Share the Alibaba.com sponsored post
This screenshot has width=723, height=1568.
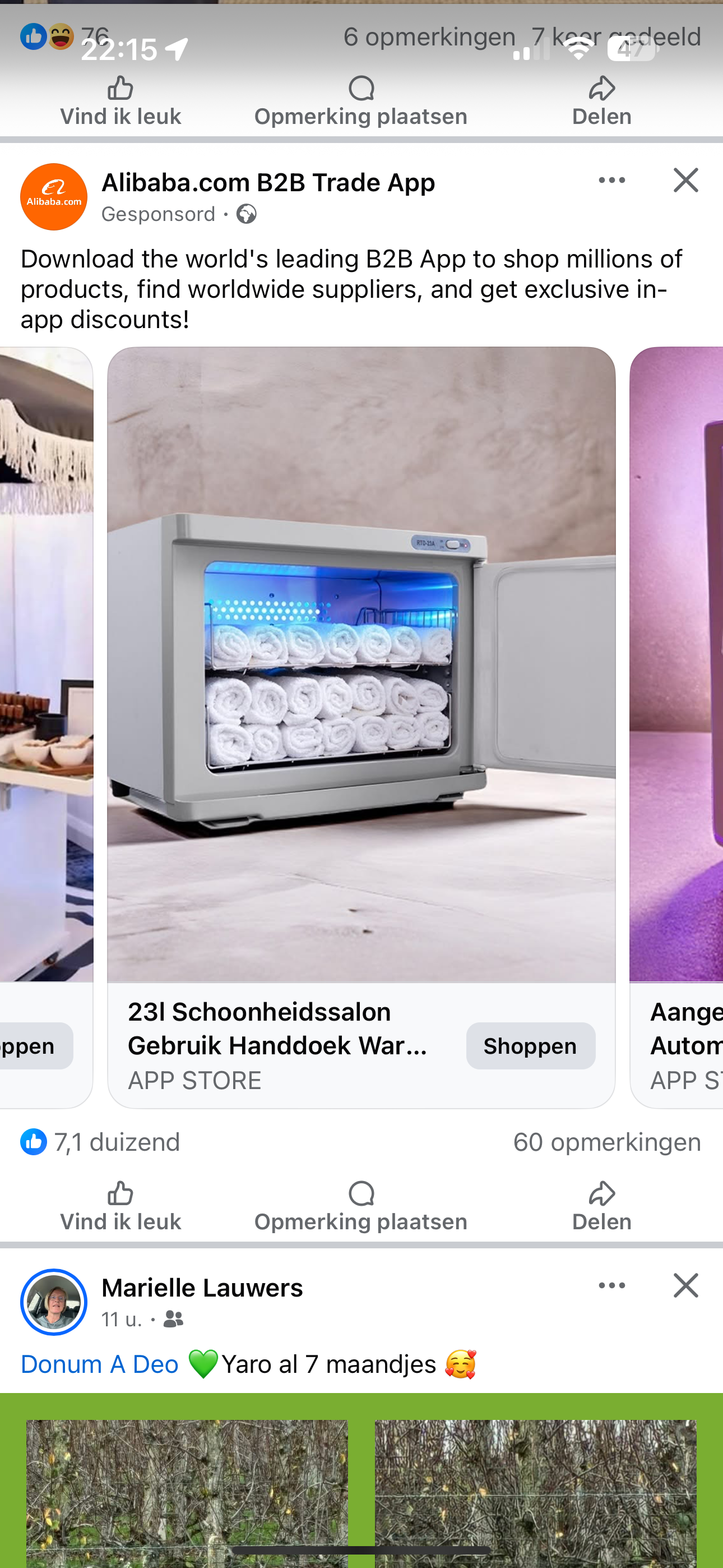click(601, 1206)
